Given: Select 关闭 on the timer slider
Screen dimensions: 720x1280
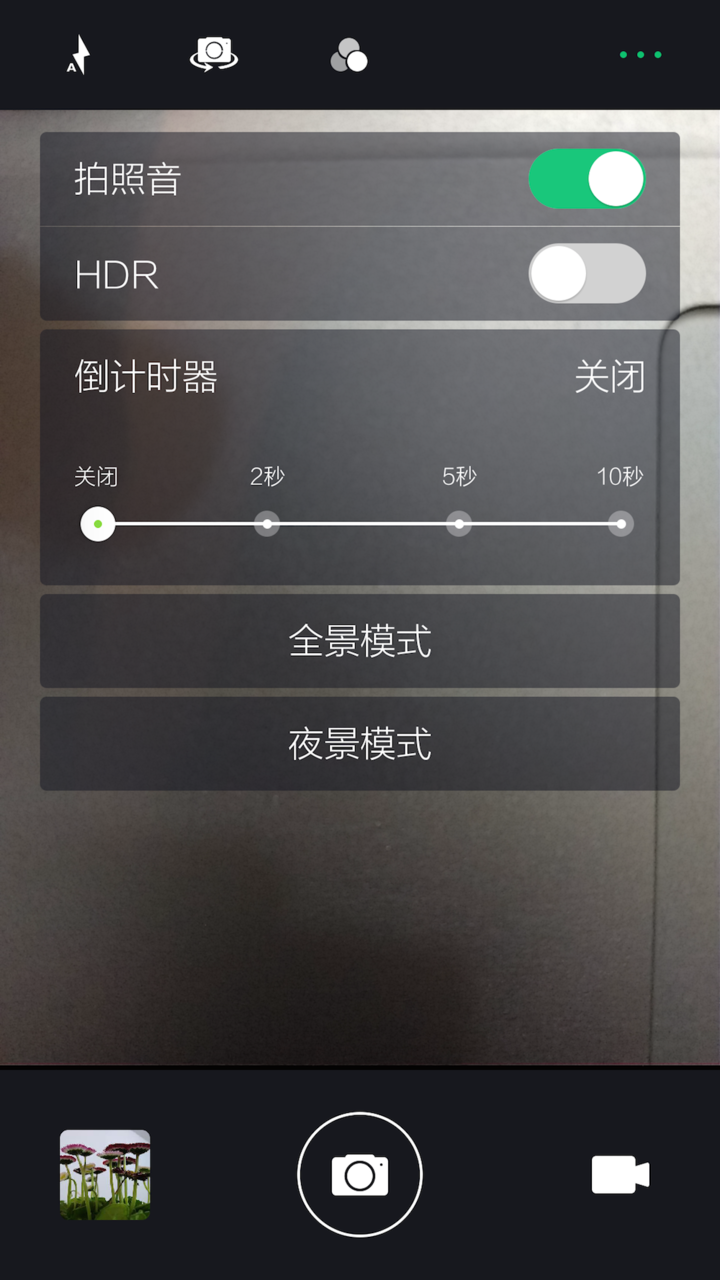Looking at the screenshot, I should point(98,523).
